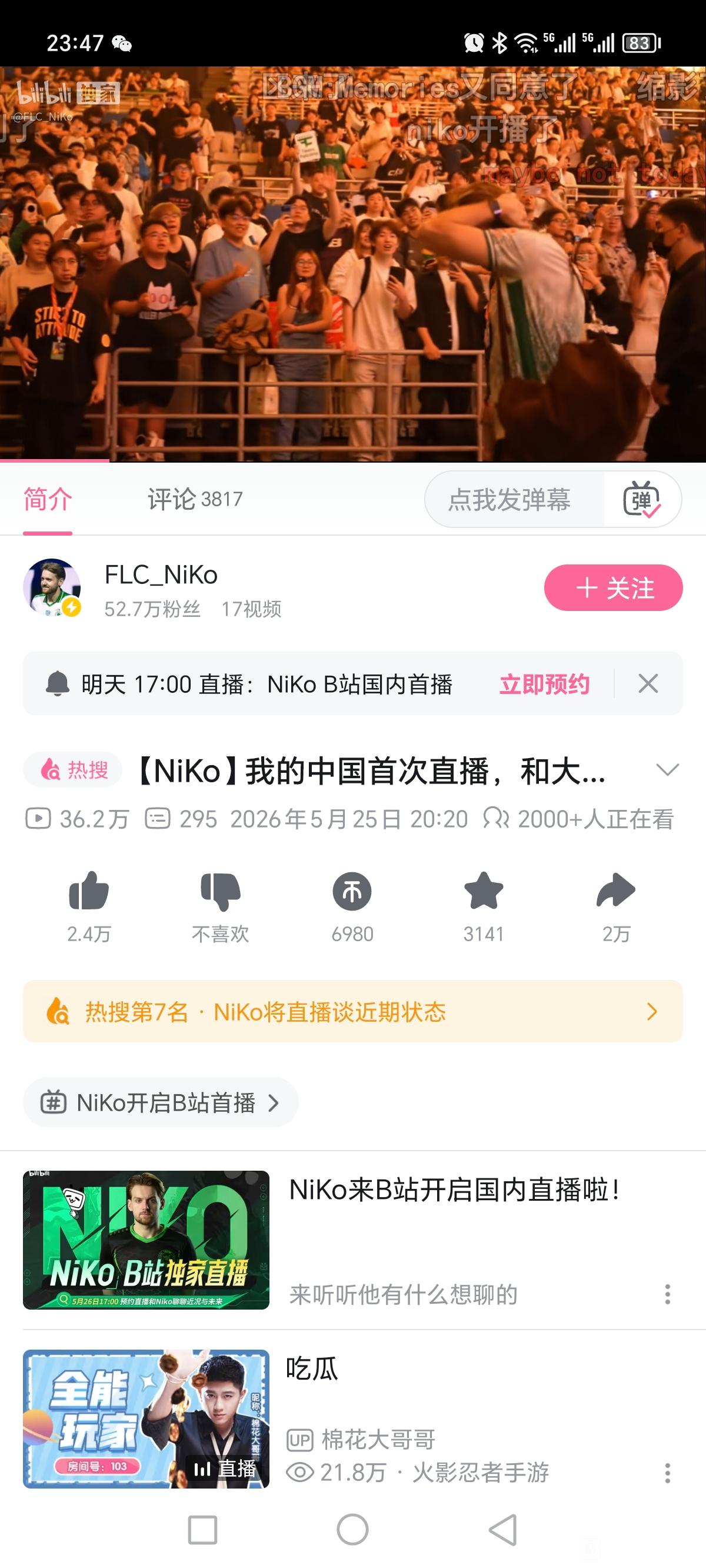This screenshot has width=706, height=1568.
Task: Go back using system navigation
Action: click(504, 1530)
